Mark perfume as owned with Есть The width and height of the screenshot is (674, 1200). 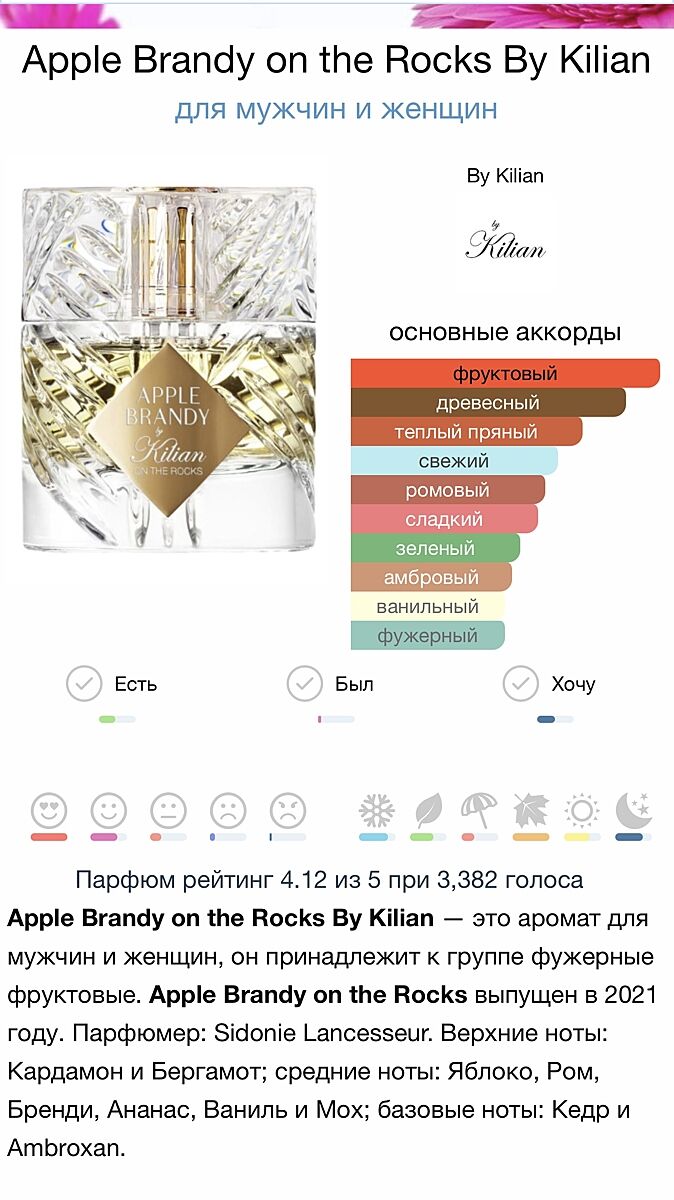[85, 684]
